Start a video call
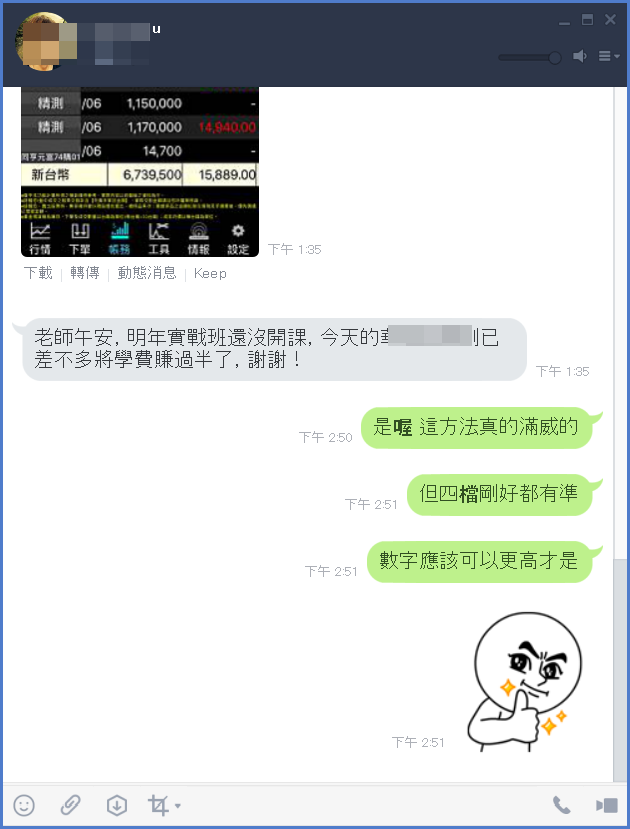This screenshot has width=630, height=829. coord(606,805)
